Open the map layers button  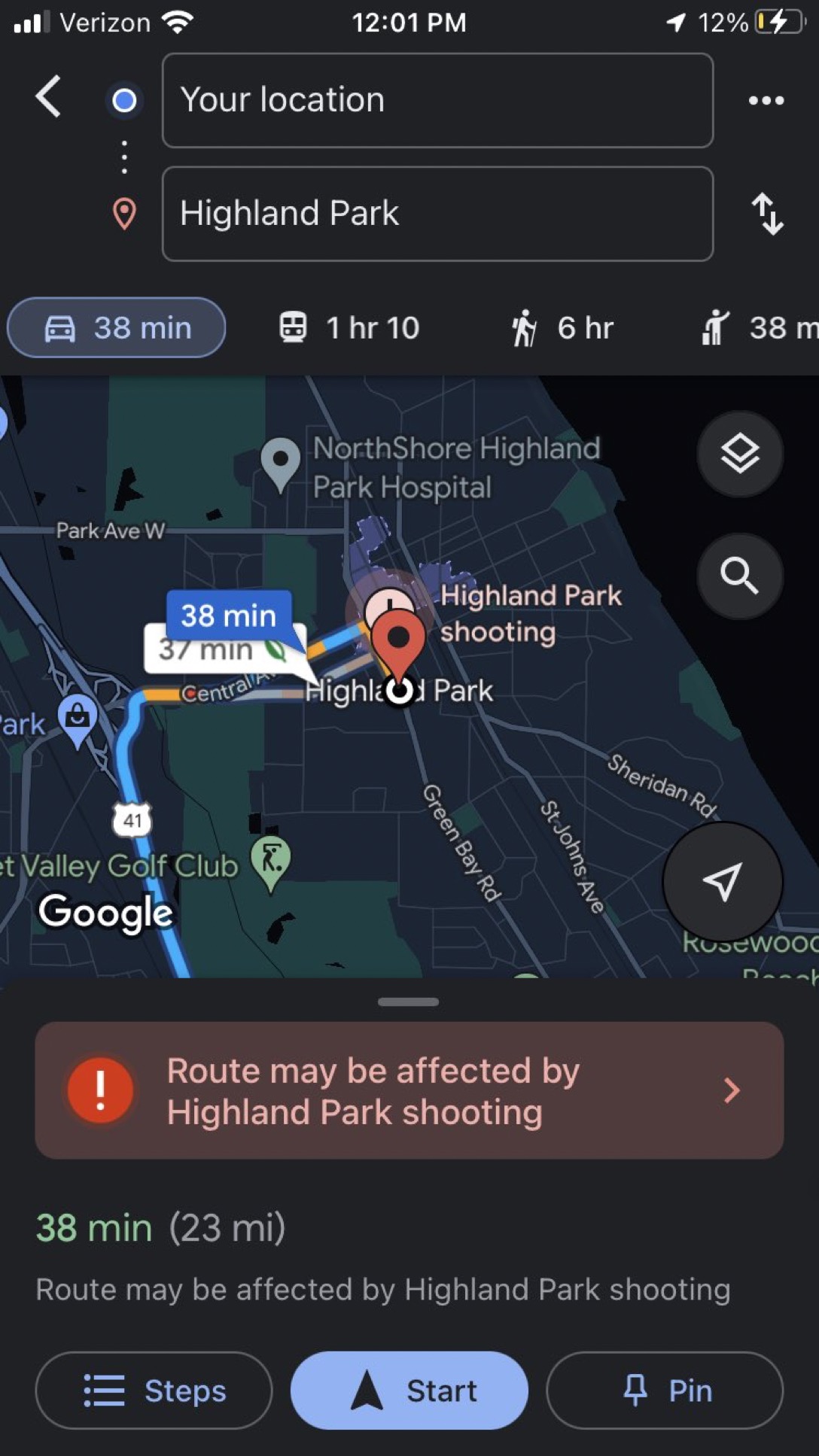click(x=740, y=454)
